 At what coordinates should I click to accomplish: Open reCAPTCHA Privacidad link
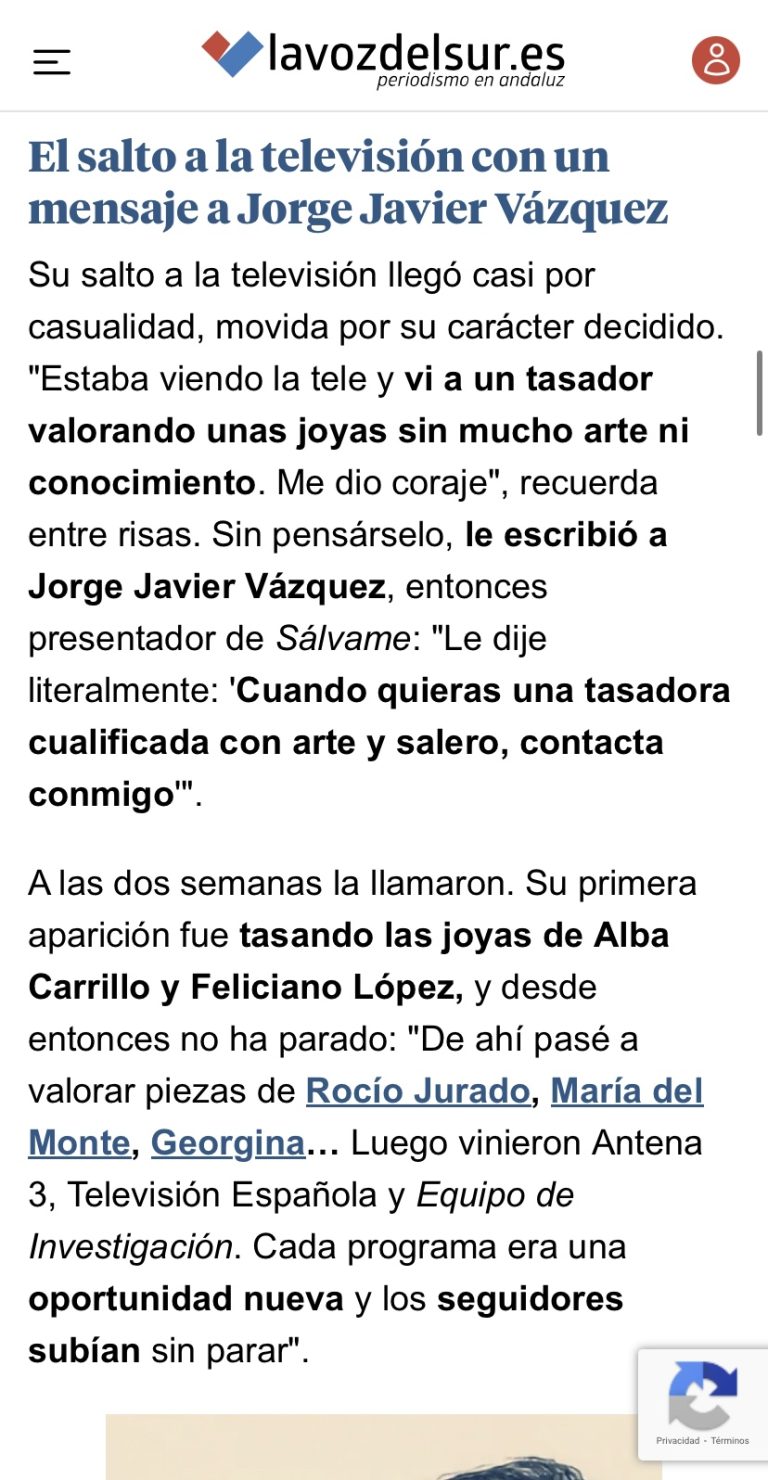click(x=677, y=1441)
